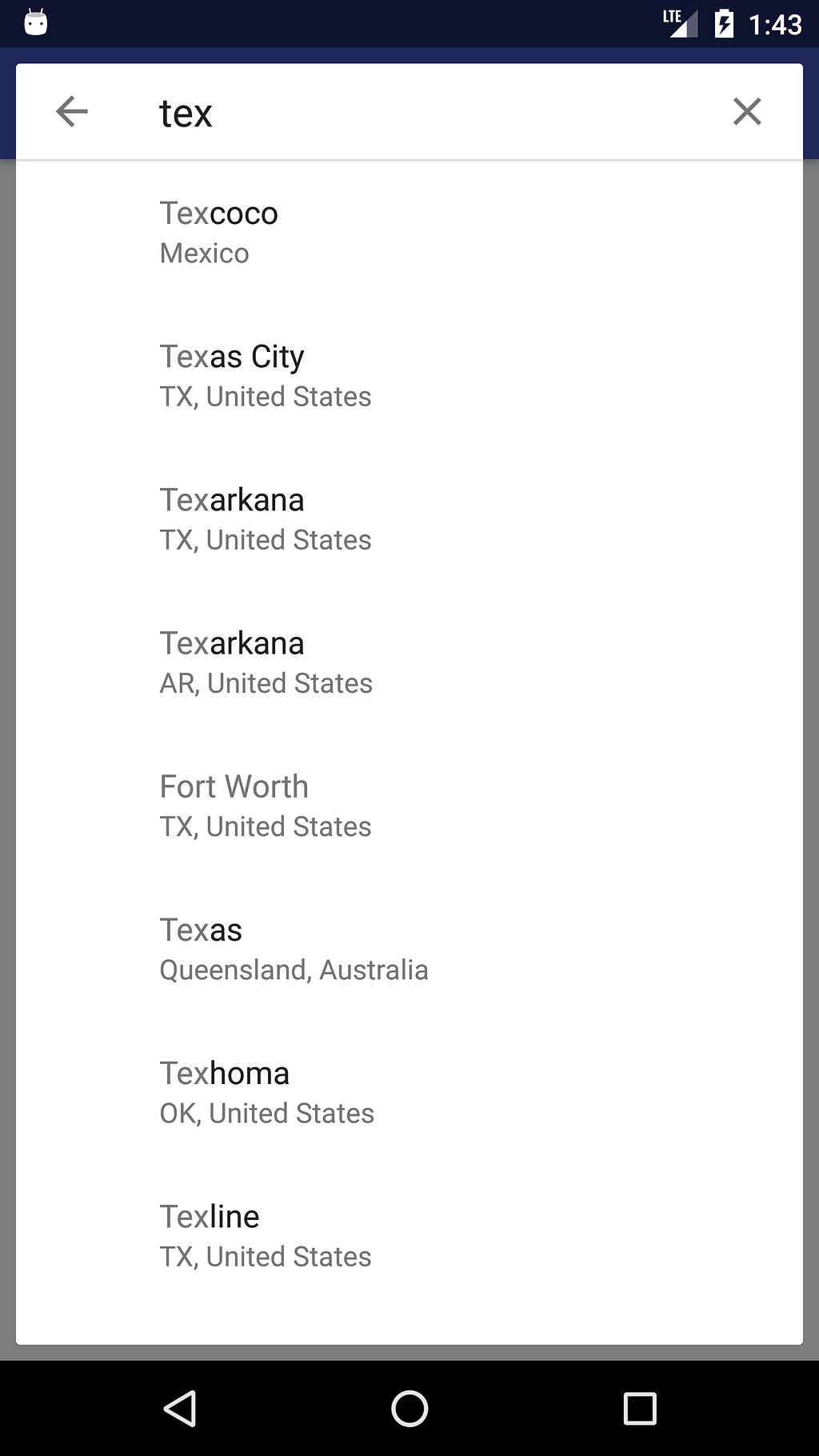Choose Texas City, TX

point(409,375)
